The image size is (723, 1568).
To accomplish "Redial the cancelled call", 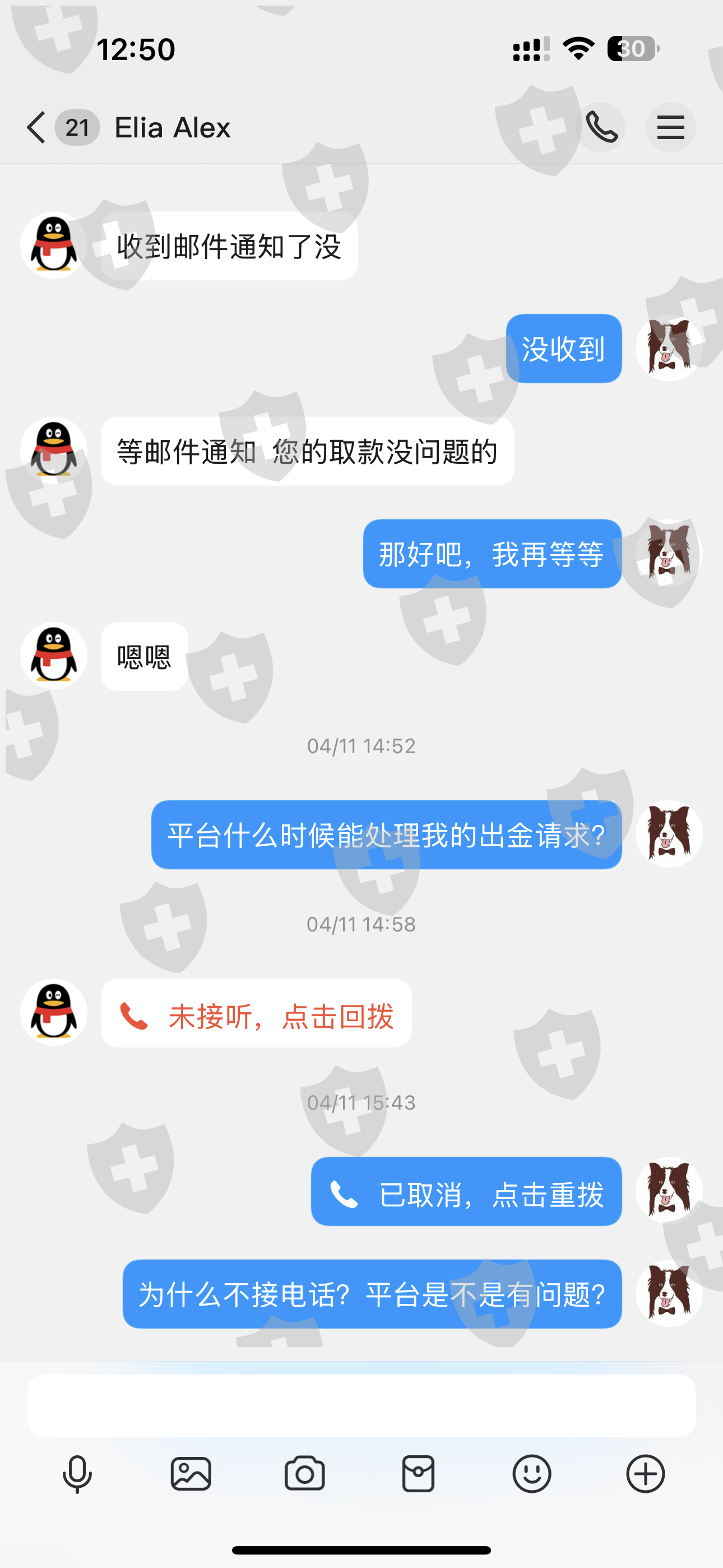I will [x=466, y=1191].
